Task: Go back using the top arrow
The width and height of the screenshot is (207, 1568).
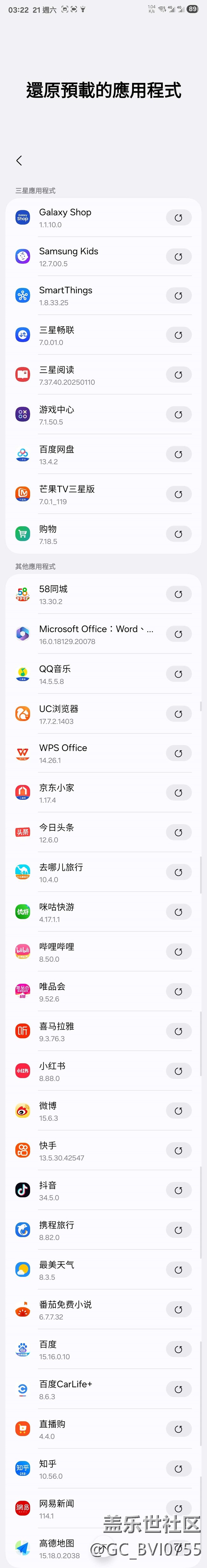Action: (x=19, y=161)
